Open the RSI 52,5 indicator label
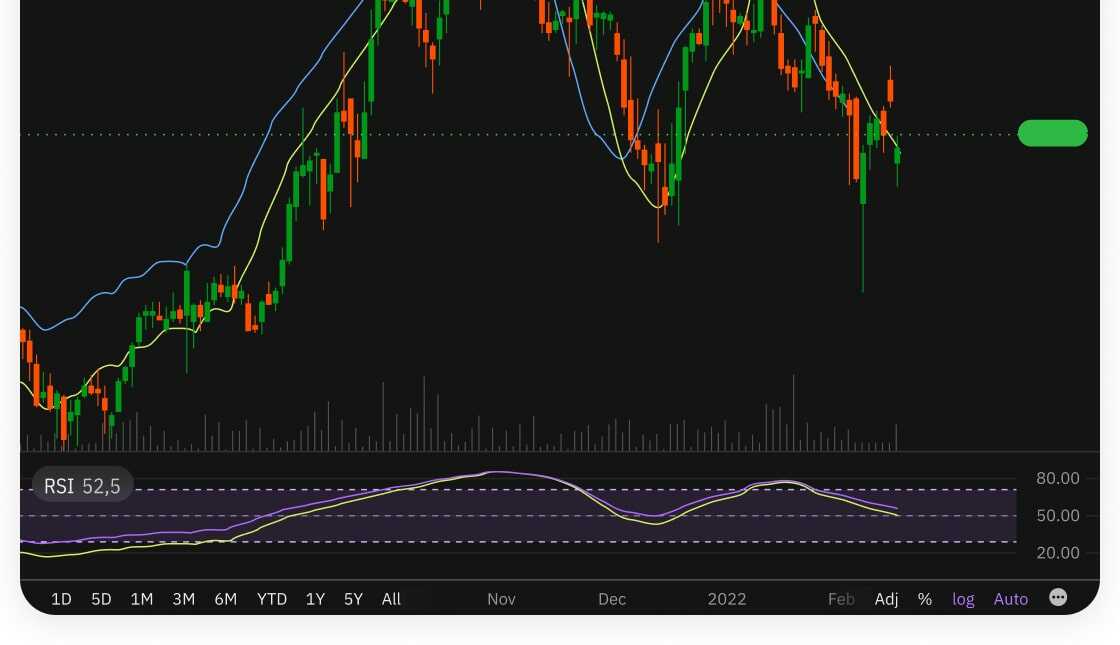Image resolution: width=1120 pixels, height=645 pixels. (82, 486)
